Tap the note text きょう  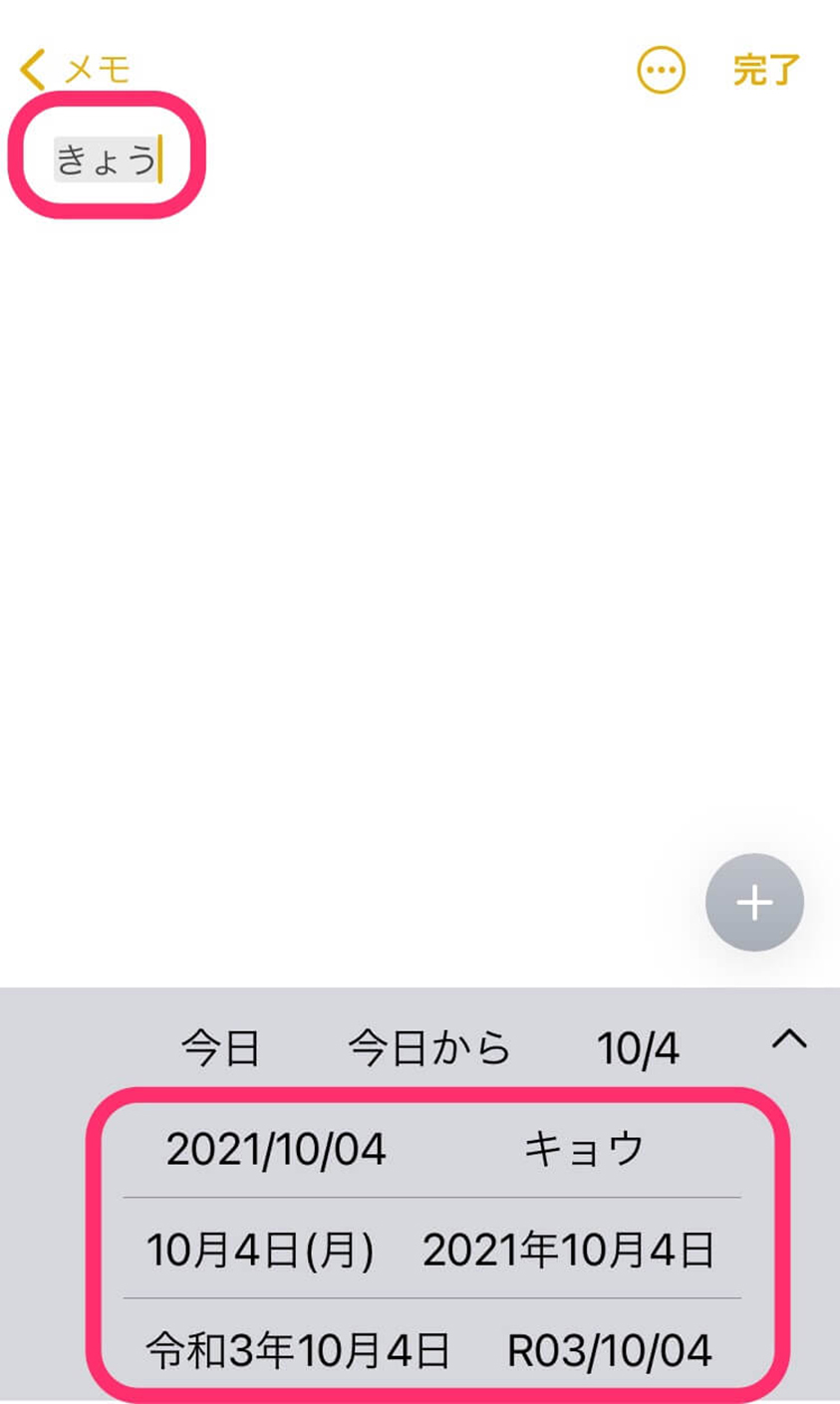pyautogui.click(x=106, y=159)
